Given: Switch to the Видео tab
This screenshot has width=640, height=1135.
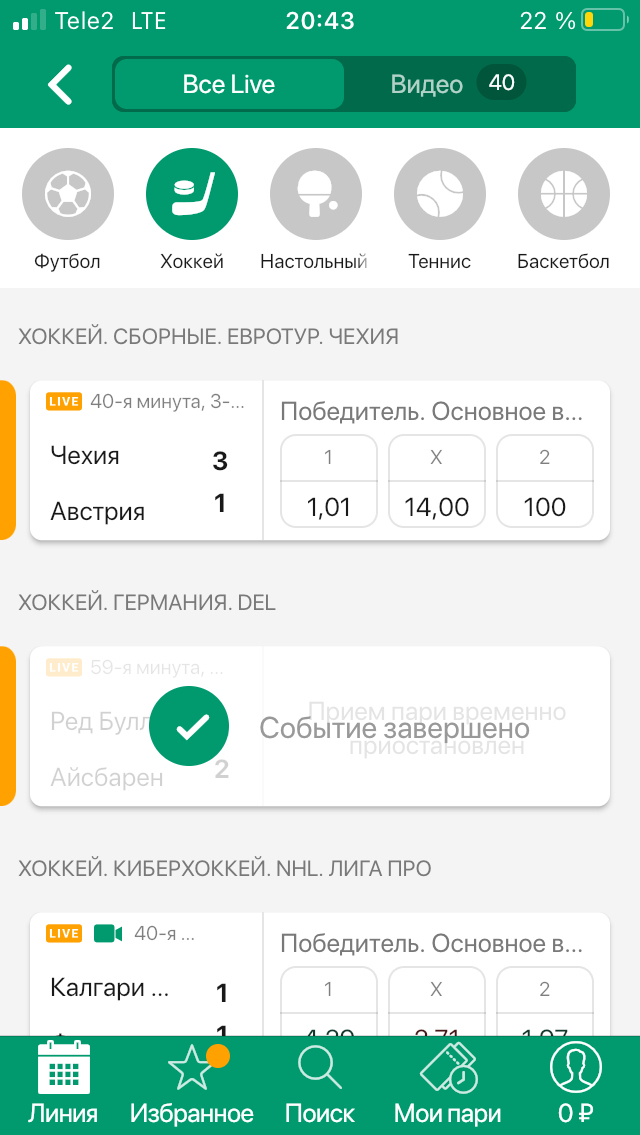Looking at the screenshot, I should click(458, 85).
